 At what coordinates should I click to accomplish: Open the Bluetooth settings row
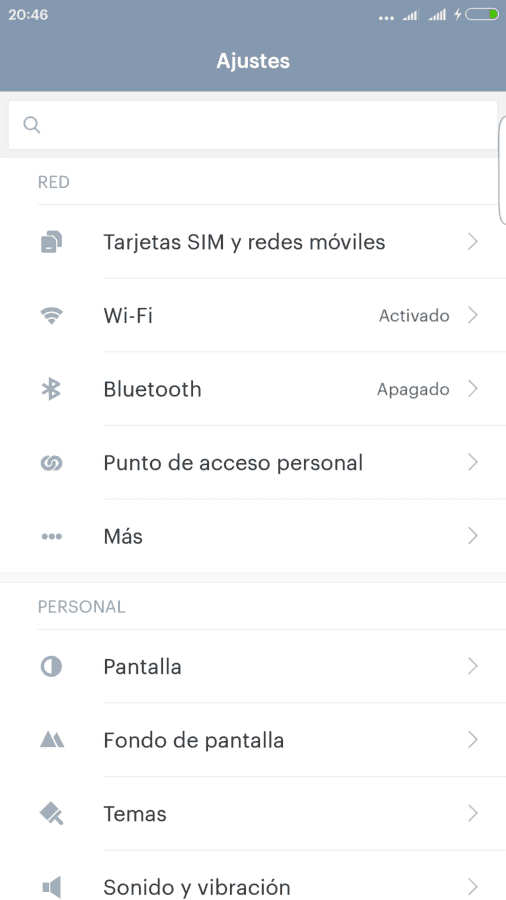pos(253,389)
